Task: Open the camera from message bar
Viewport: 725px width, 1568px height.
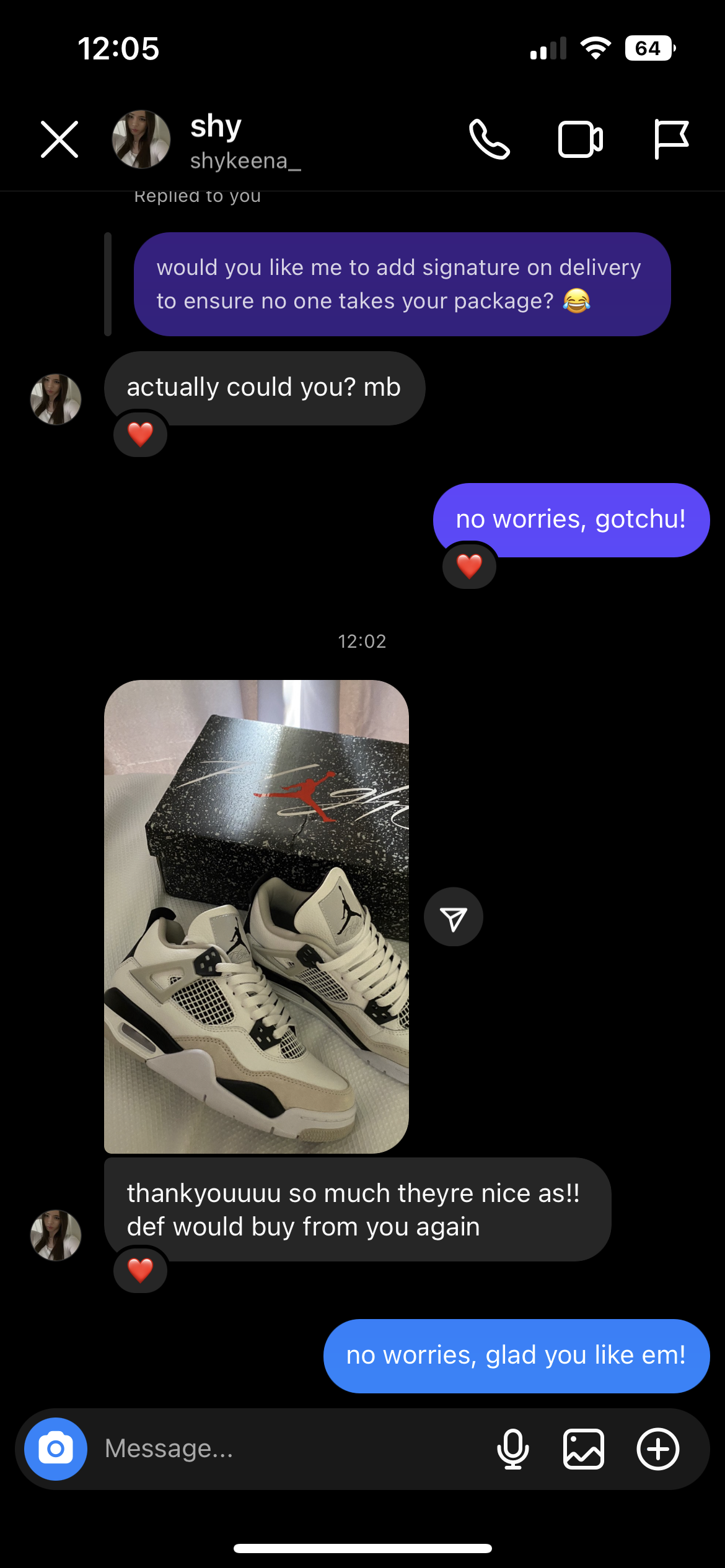Action: pos(56,1449)
